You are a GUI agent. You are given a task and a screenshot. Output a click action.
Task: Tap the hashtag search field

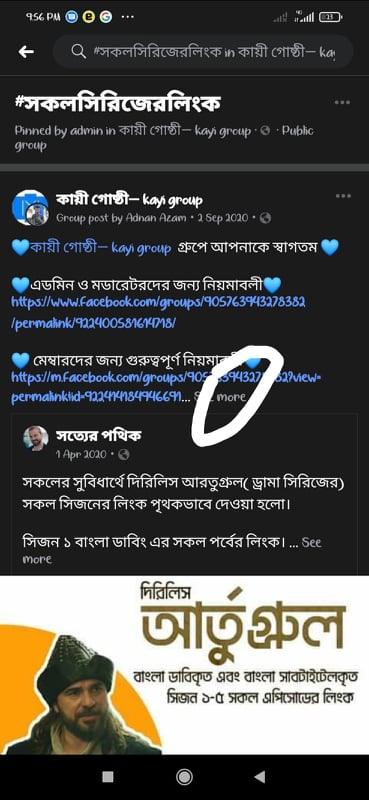203,52
